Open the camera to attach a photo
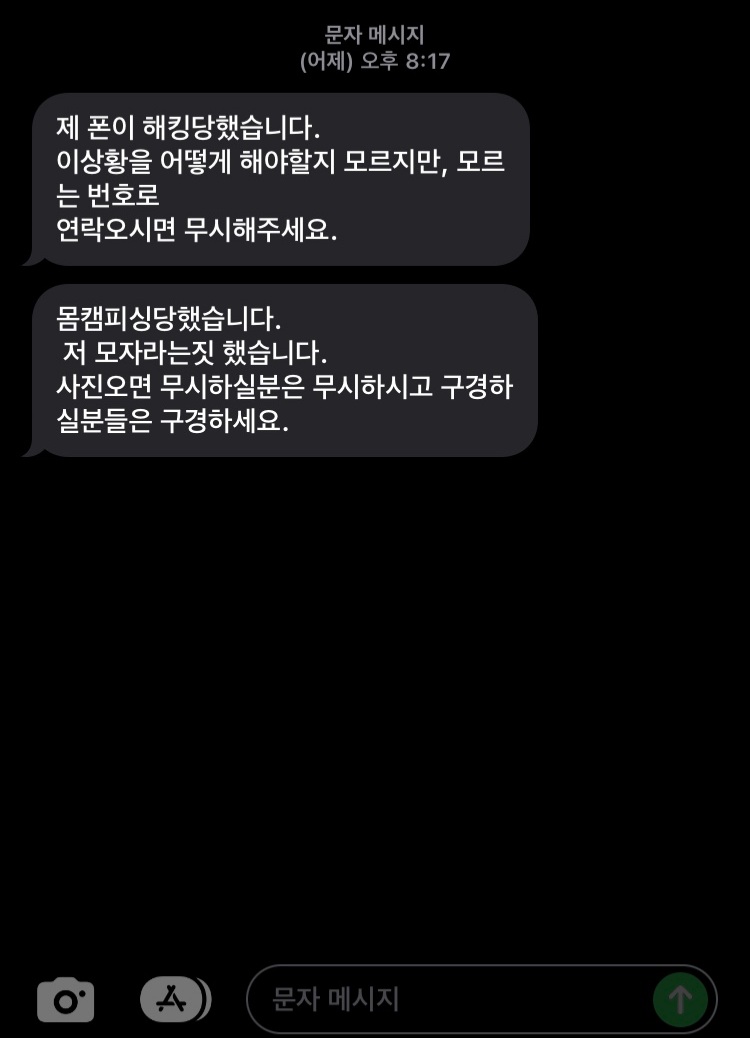The image size is (750, 1038). pyautogui.click(x=66, y=999)
